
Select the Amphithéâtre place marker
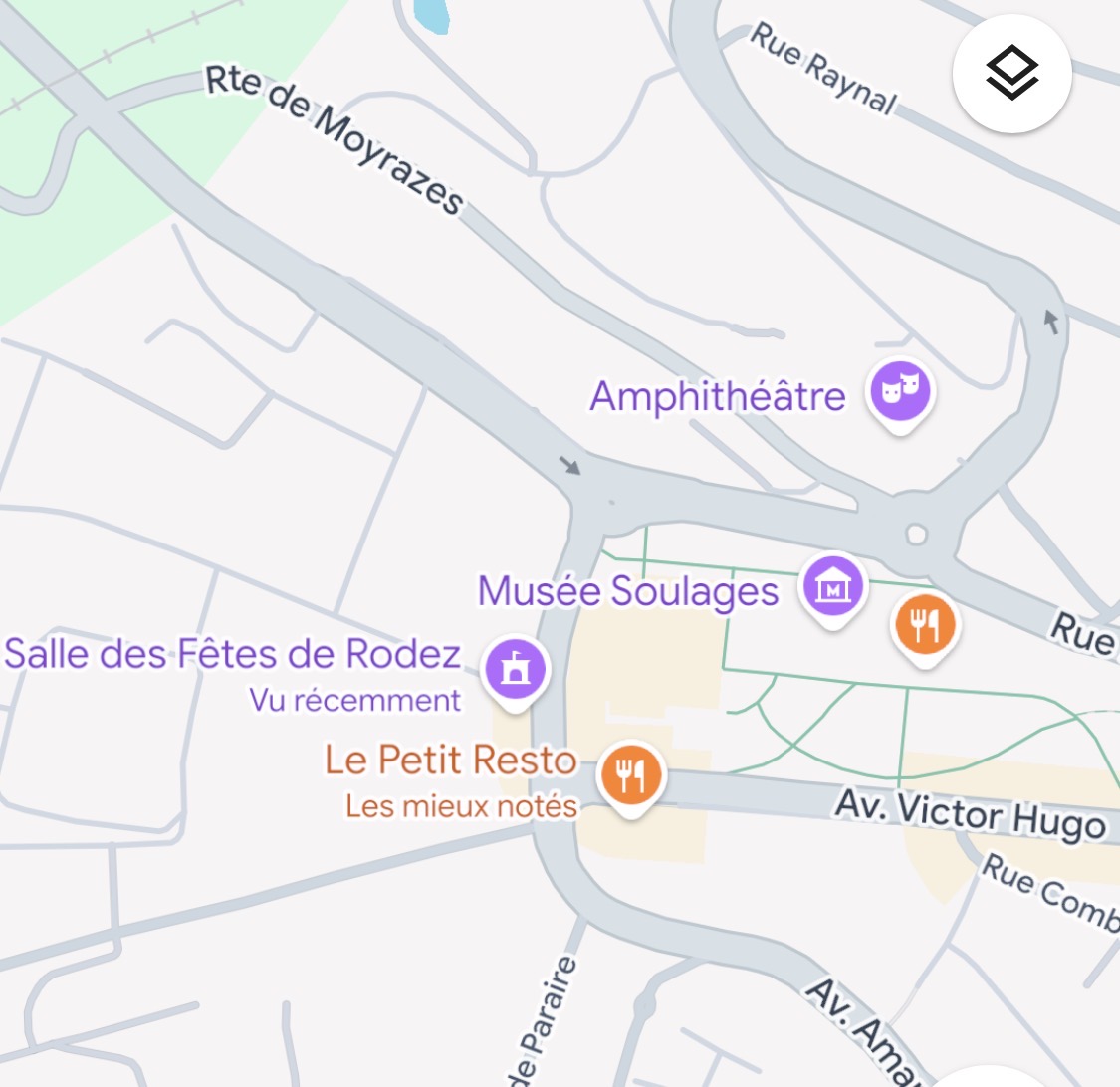coord(900,391)
